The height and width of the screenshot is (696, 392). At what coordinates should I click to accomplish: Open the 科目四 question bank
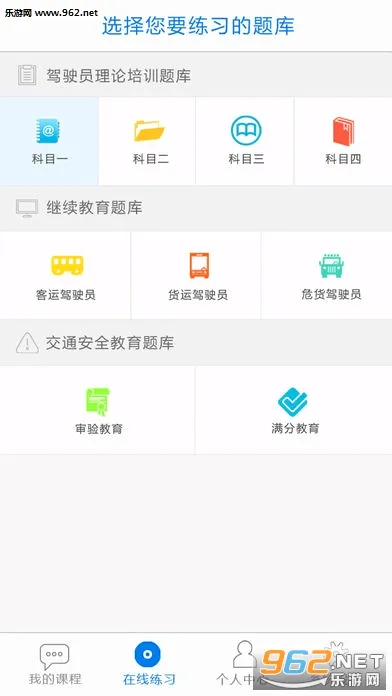click(343, 141)
